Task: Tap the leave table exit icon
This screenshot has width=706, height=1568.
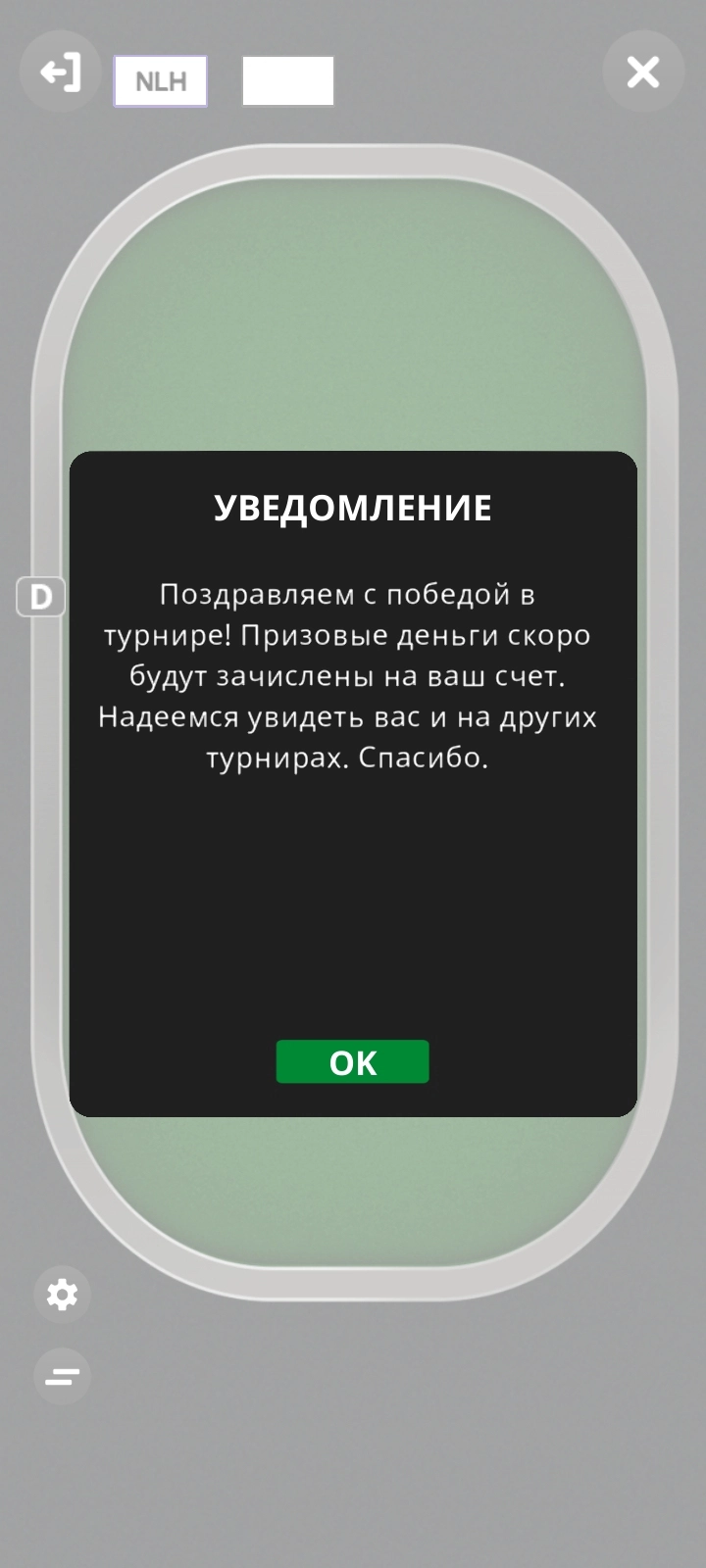Action: click(60, 72)
